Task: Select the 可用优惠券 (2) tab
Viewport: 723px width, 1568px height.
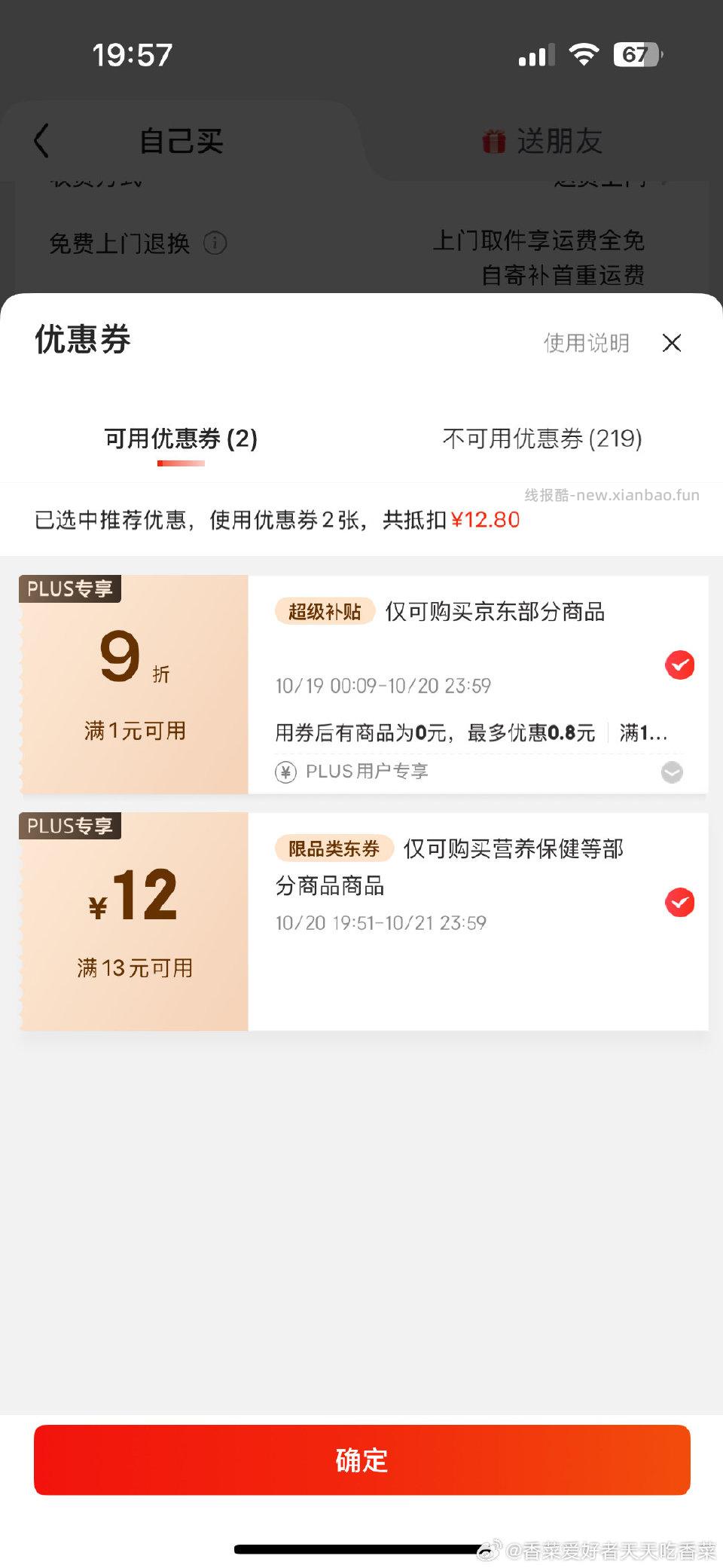Action: (x=181, y=438)
